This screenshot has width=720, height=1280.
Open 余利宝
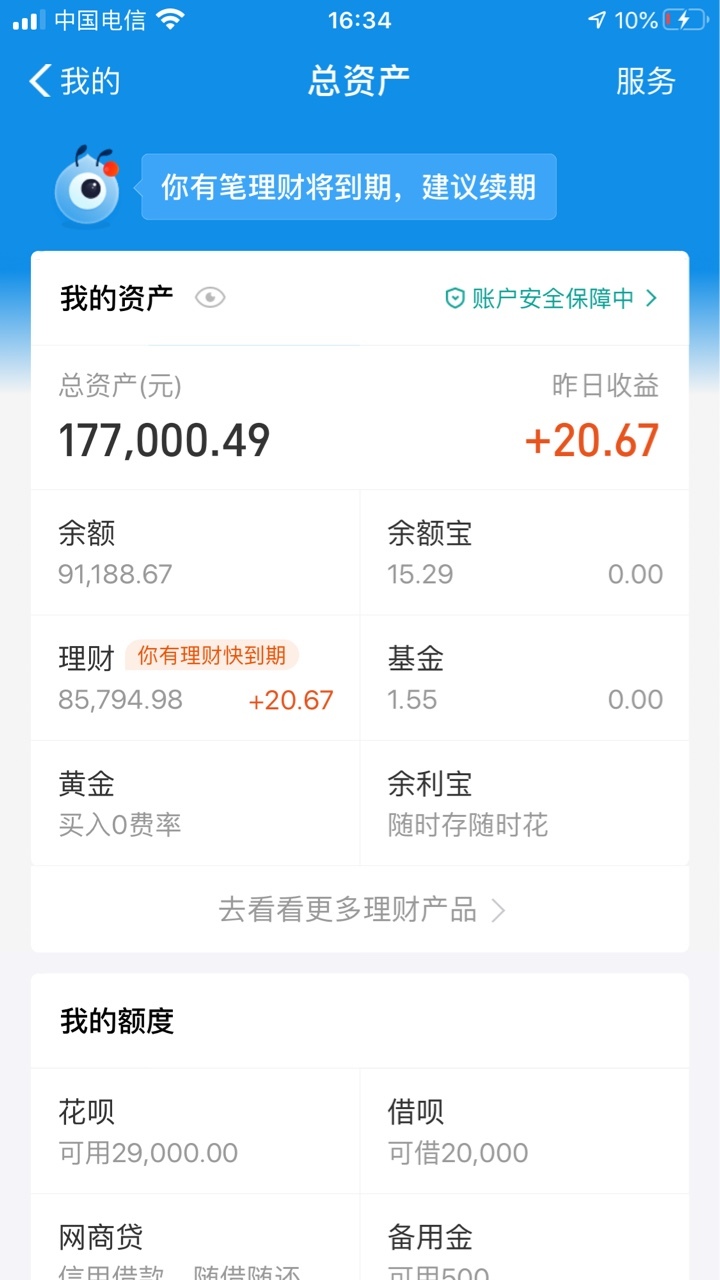525,803
